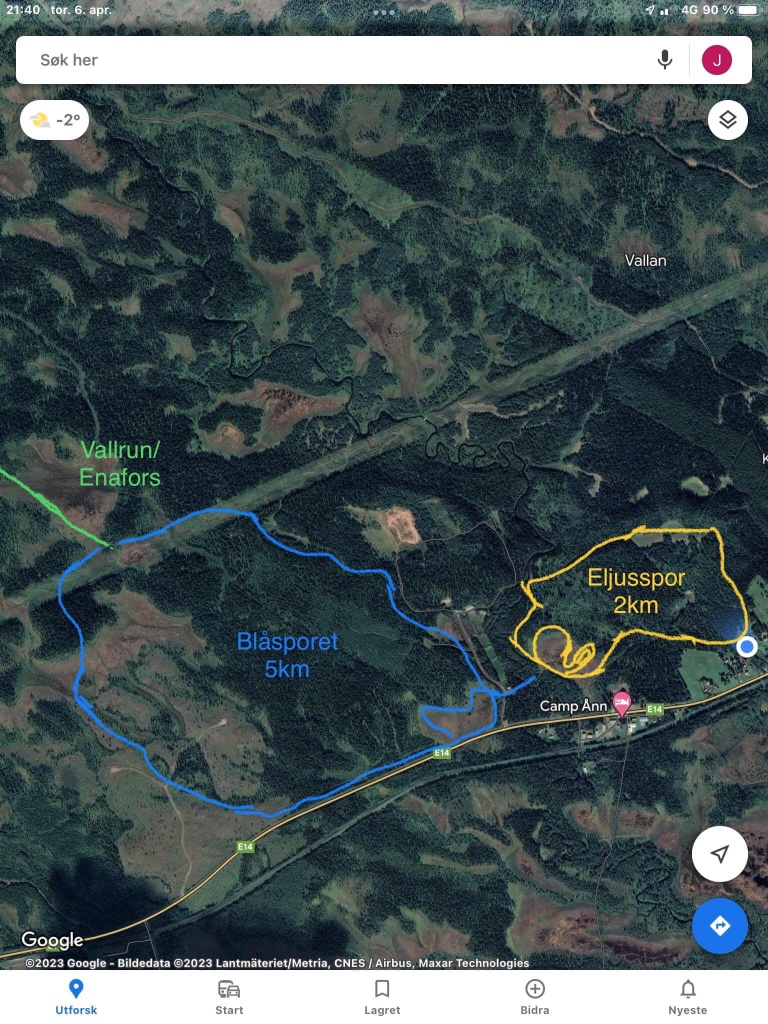Tap the Vallrun/Enafors green trail label

coord(120,463)
